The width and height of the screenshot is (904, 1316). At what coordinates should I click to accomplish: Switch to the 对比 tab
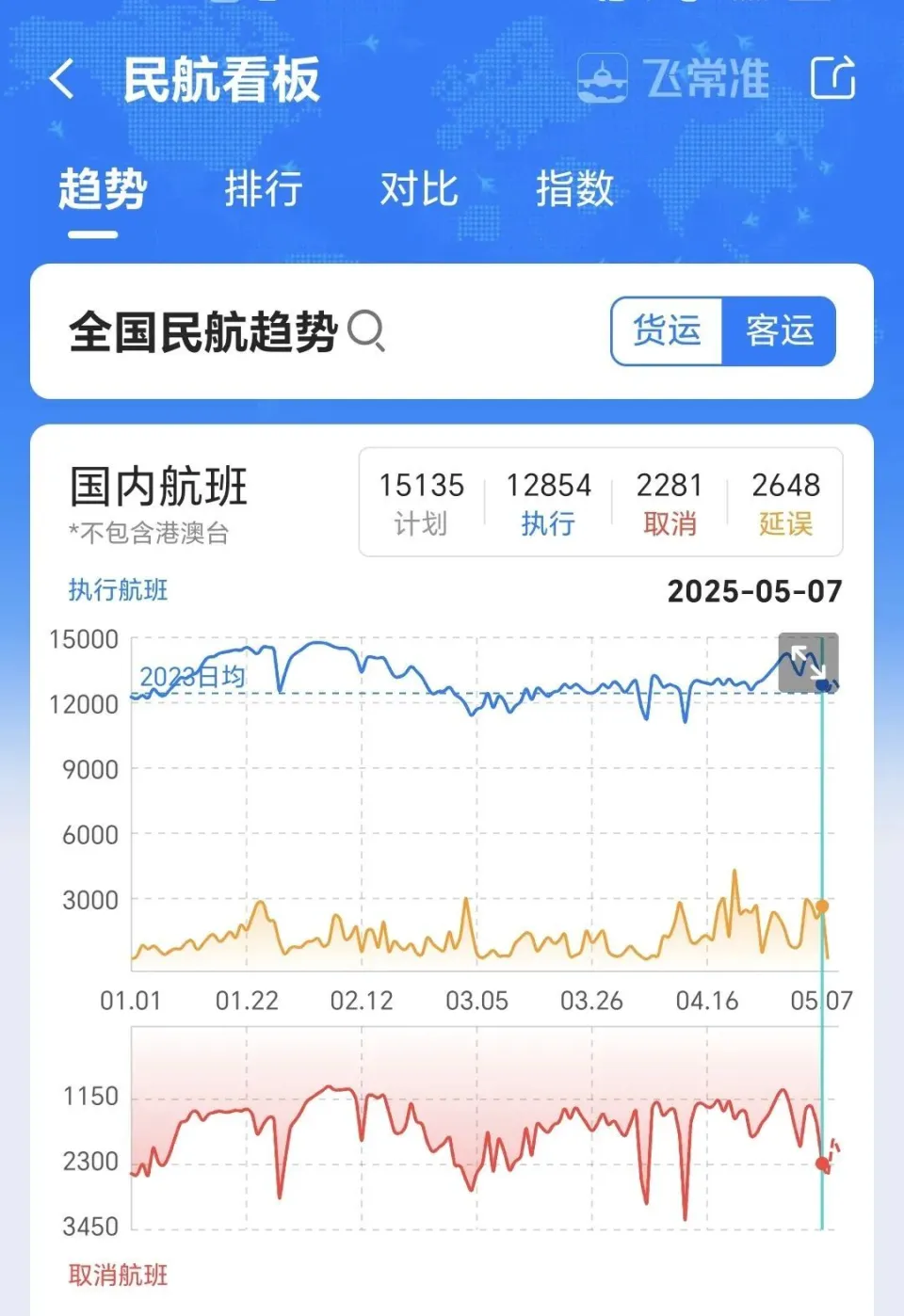418,190
